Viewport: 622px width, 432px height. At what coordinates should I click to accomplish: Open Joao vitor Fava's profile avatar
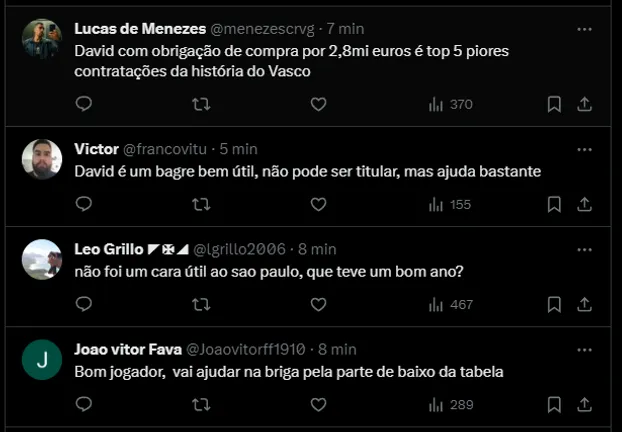42,359
